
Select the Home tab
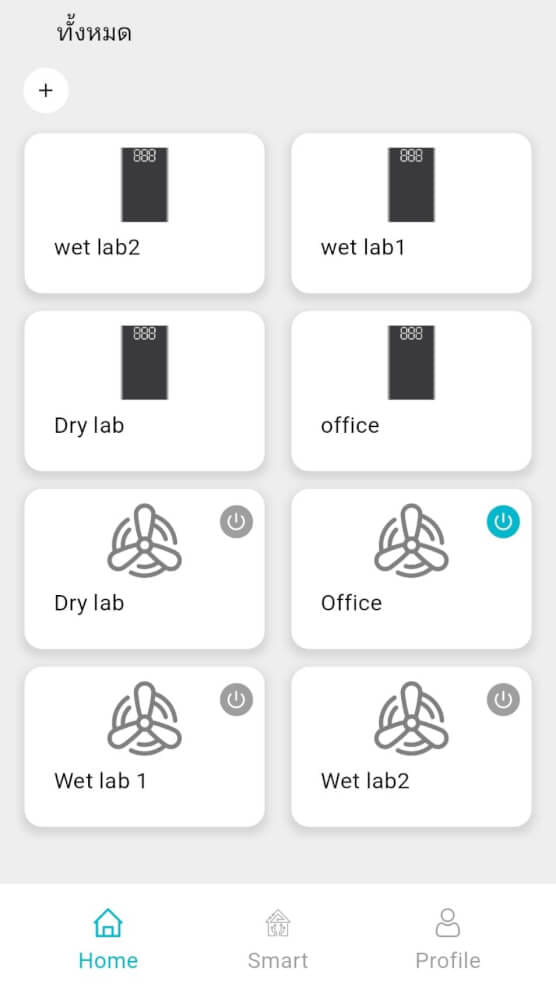[x=108, y=940]
